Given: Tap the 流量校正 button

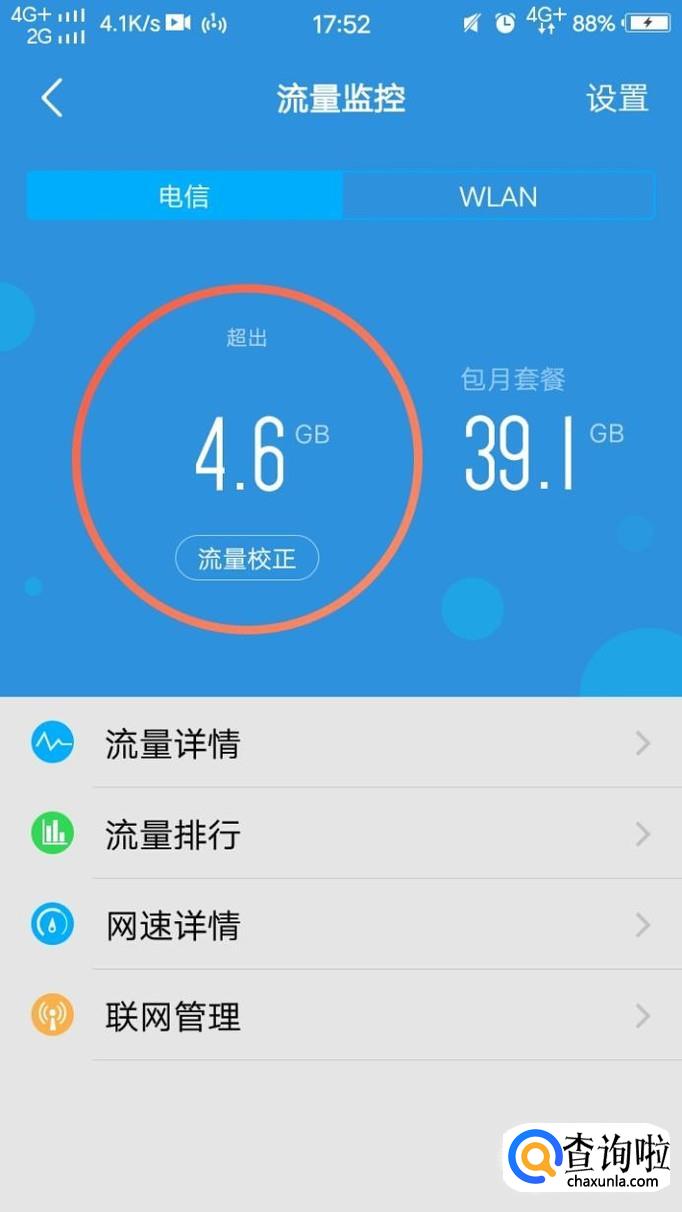Looking at the screenshot, I should 247,558.
